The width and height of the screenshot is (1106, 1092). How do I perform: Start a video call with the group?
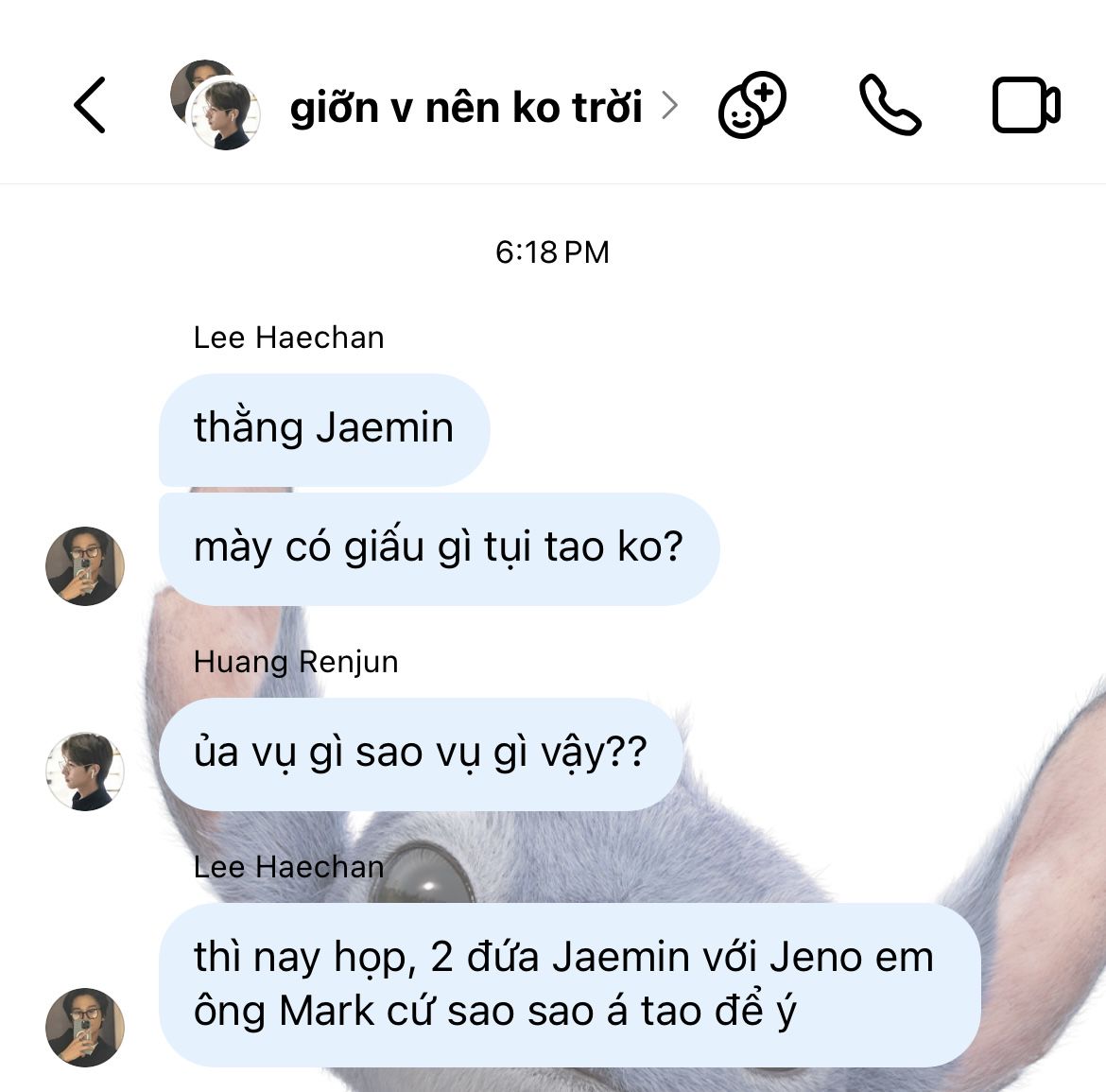point(1026,105)
